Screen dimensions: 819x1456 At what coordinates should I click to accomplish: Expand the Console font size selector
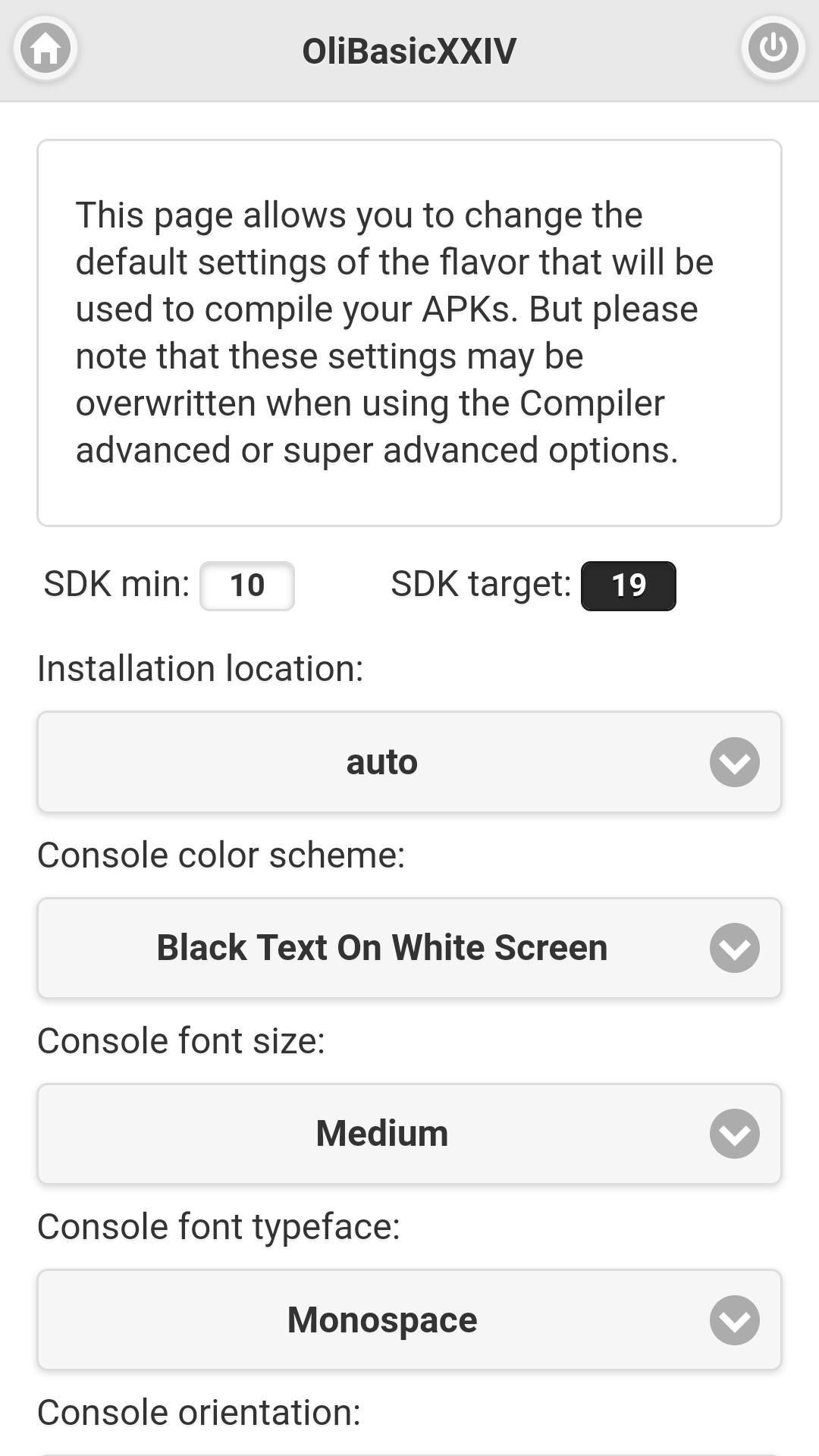[409, 1134]
